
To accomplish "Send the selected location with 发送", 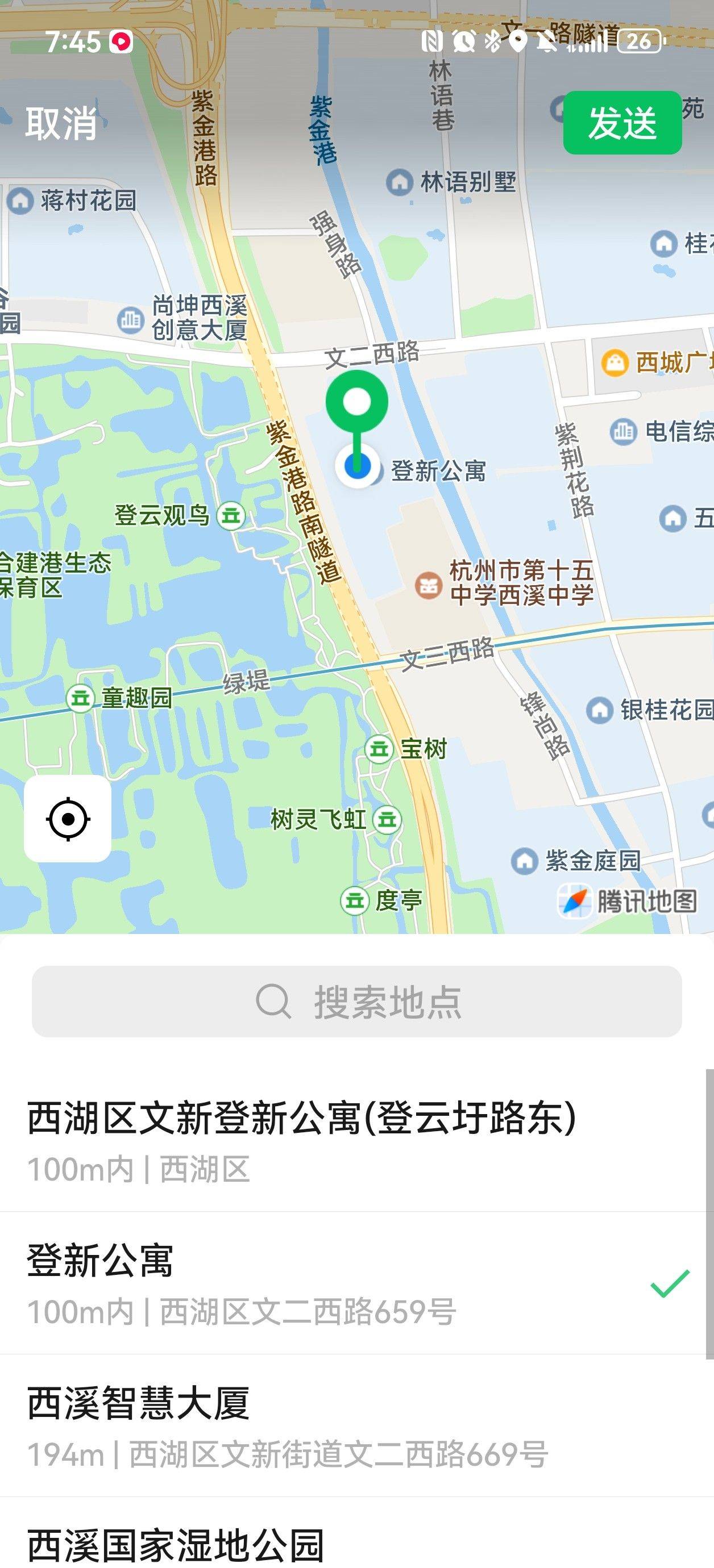I will tap(622, 123).
